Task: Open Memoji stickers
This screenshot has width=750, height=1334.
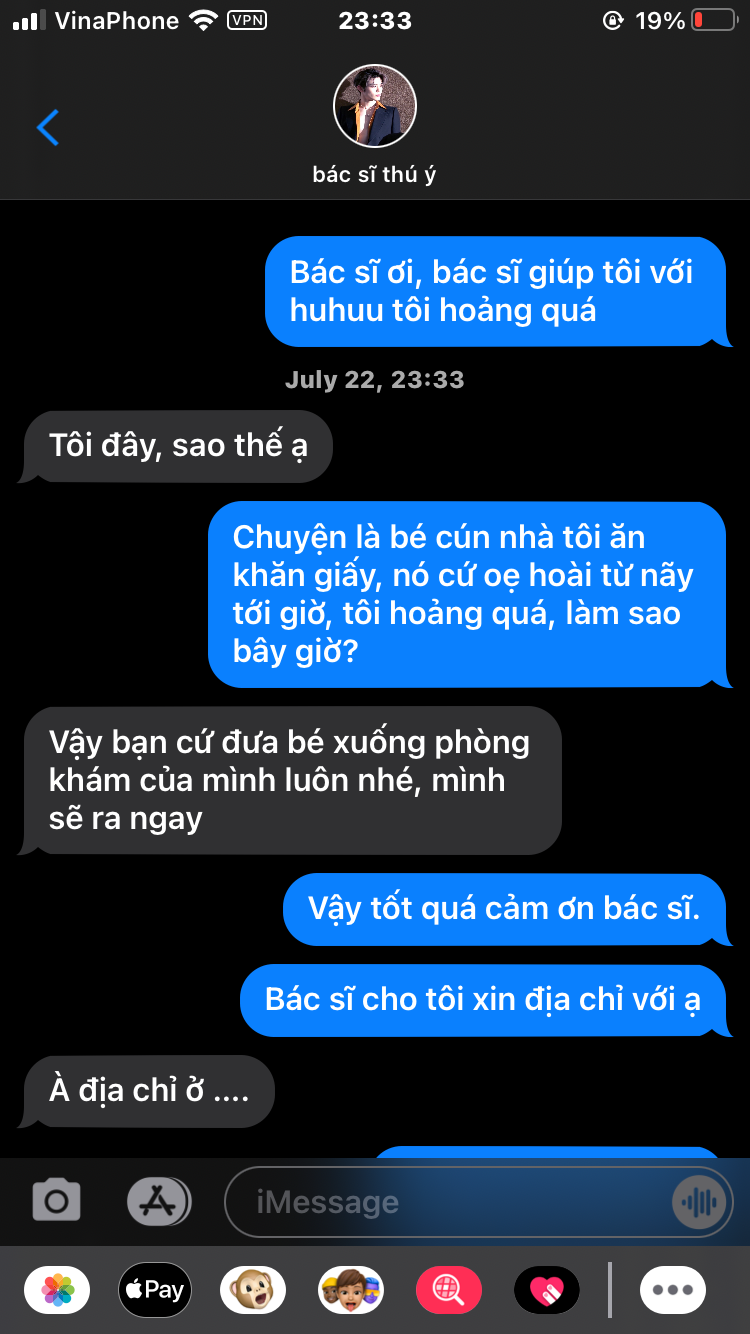Action: coord(351,1290)
